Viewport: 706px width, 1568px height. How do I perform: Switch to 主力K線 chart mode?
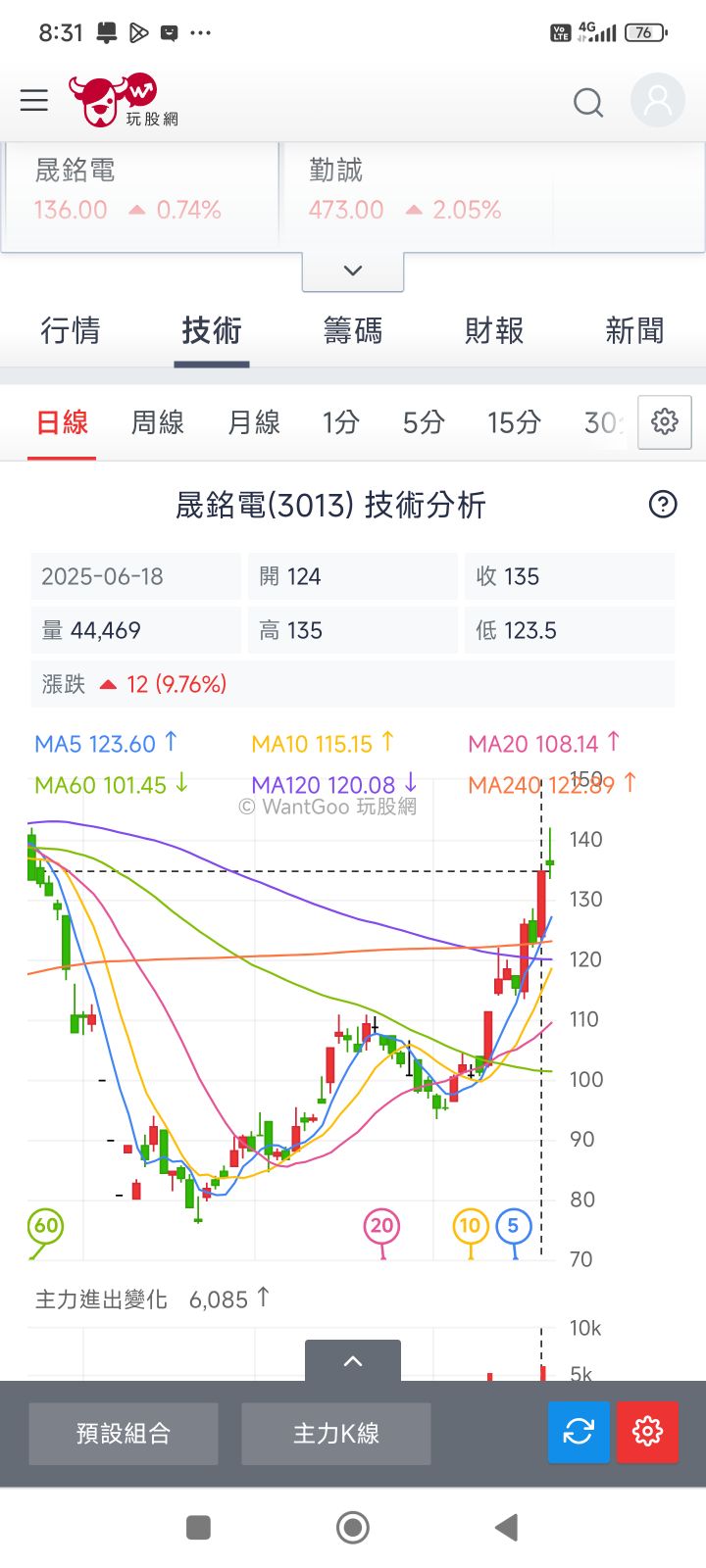(336, 1433)
